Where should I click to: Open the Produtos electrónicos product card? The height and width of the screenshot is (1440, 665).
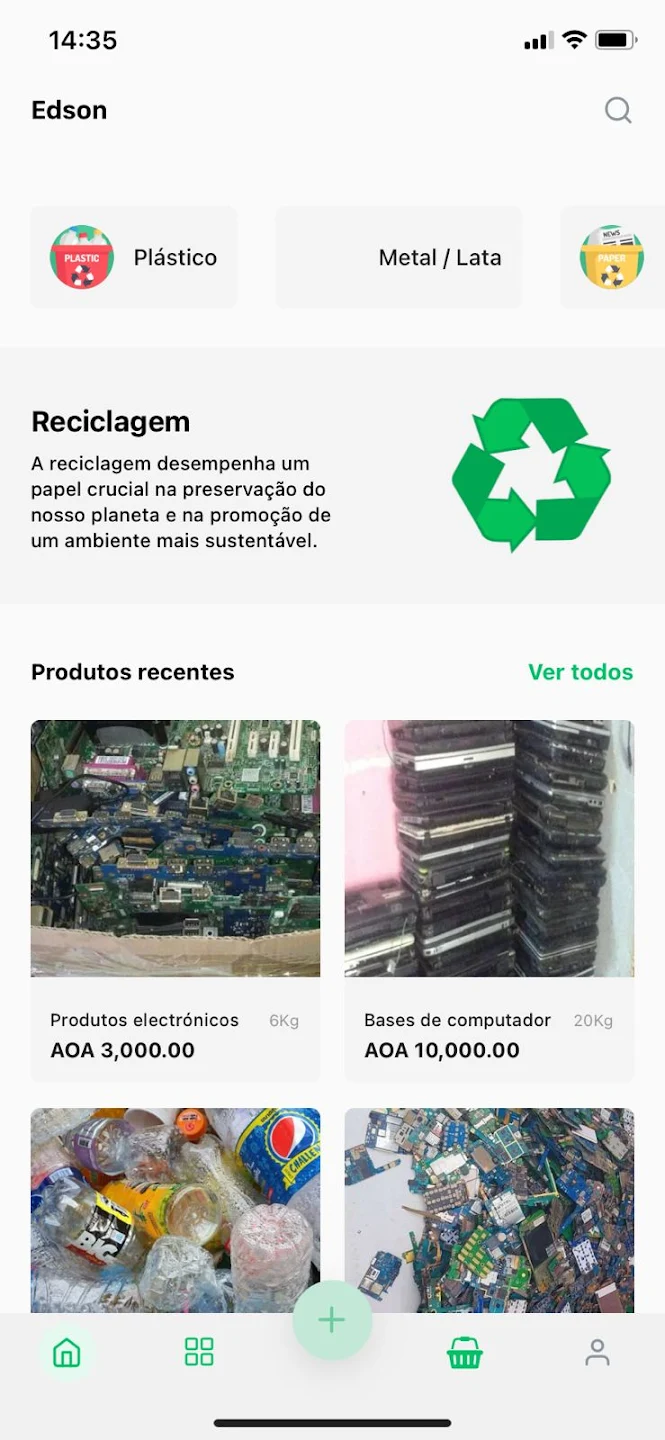175,900
